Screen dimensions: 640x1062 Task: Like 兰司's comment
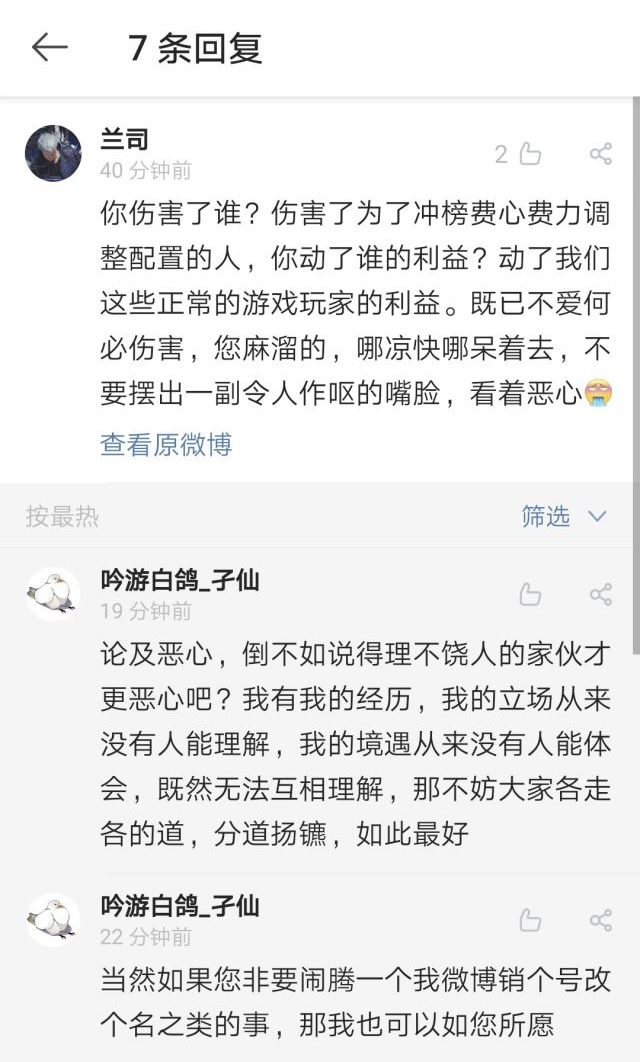[529, 154]
